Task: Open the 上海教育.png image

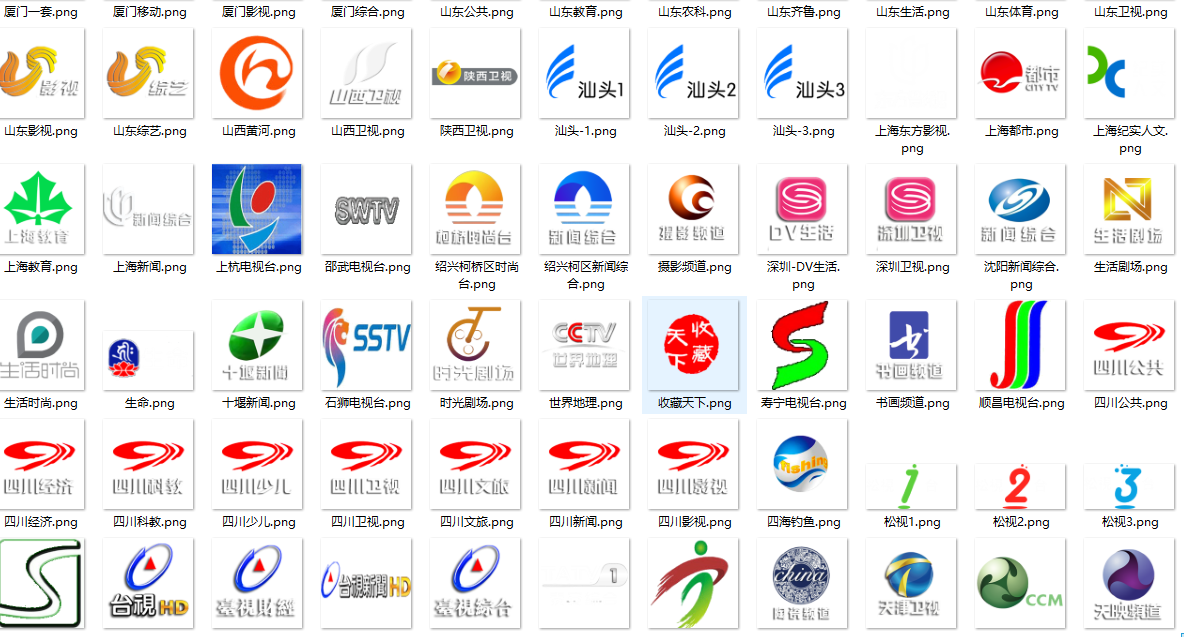Action: tap(40, 210)
